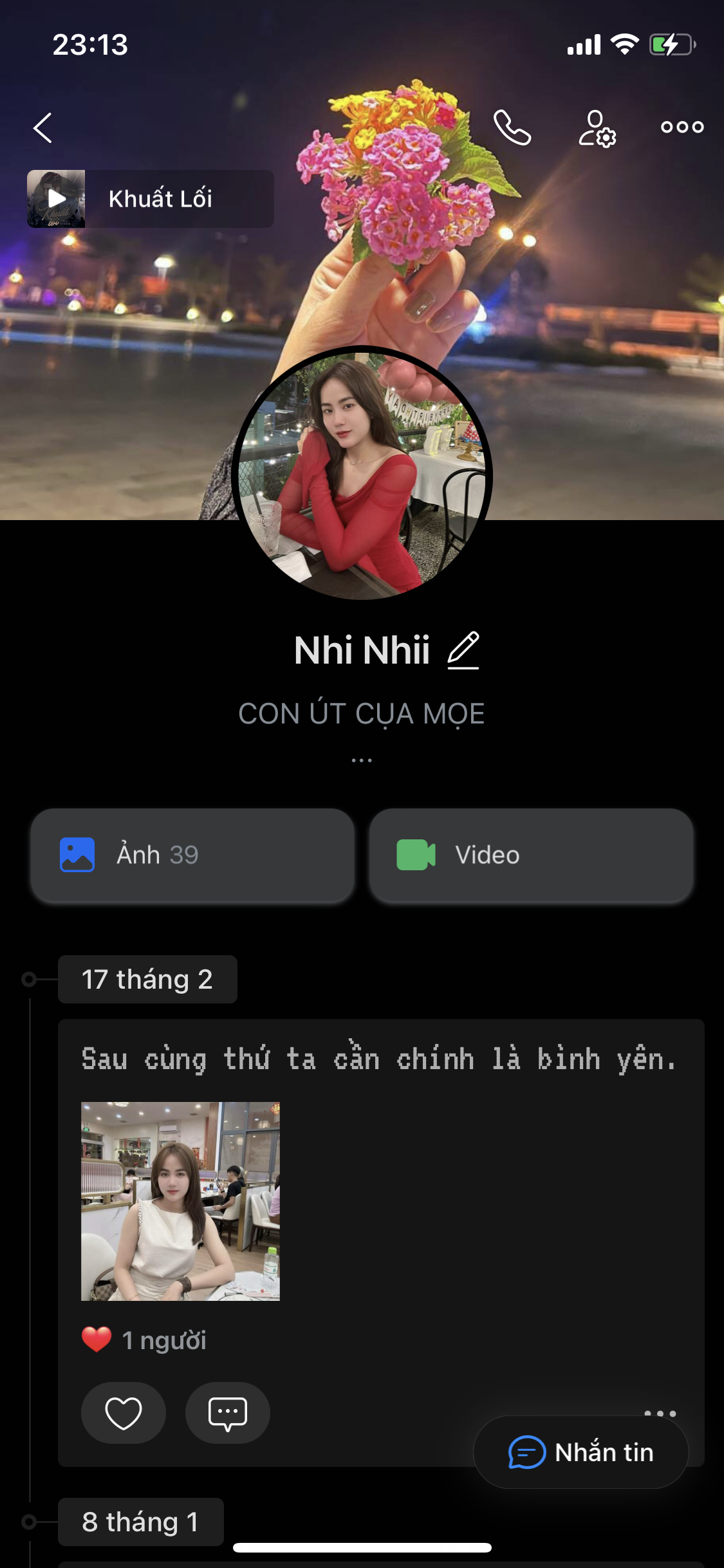Open options for the 17 tháng 2 post
Viewport: 724px width, 1568px height.
coord(660,1412)
